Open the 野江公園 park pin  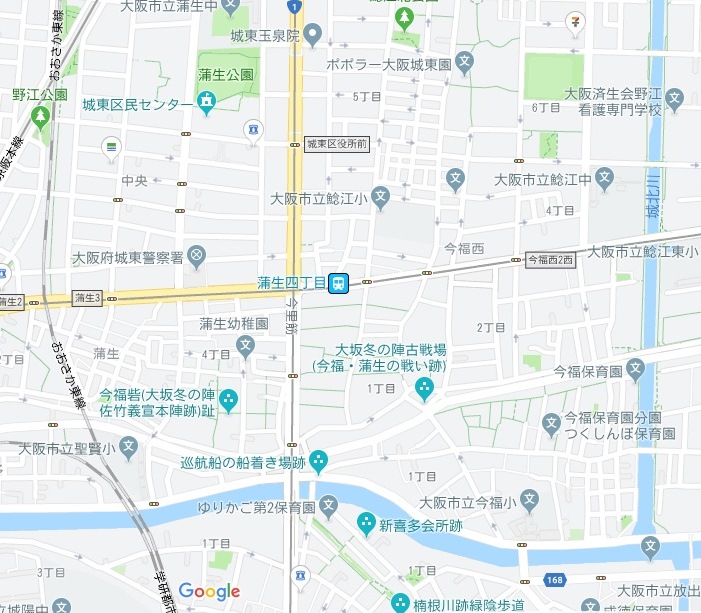pos(40,117)
